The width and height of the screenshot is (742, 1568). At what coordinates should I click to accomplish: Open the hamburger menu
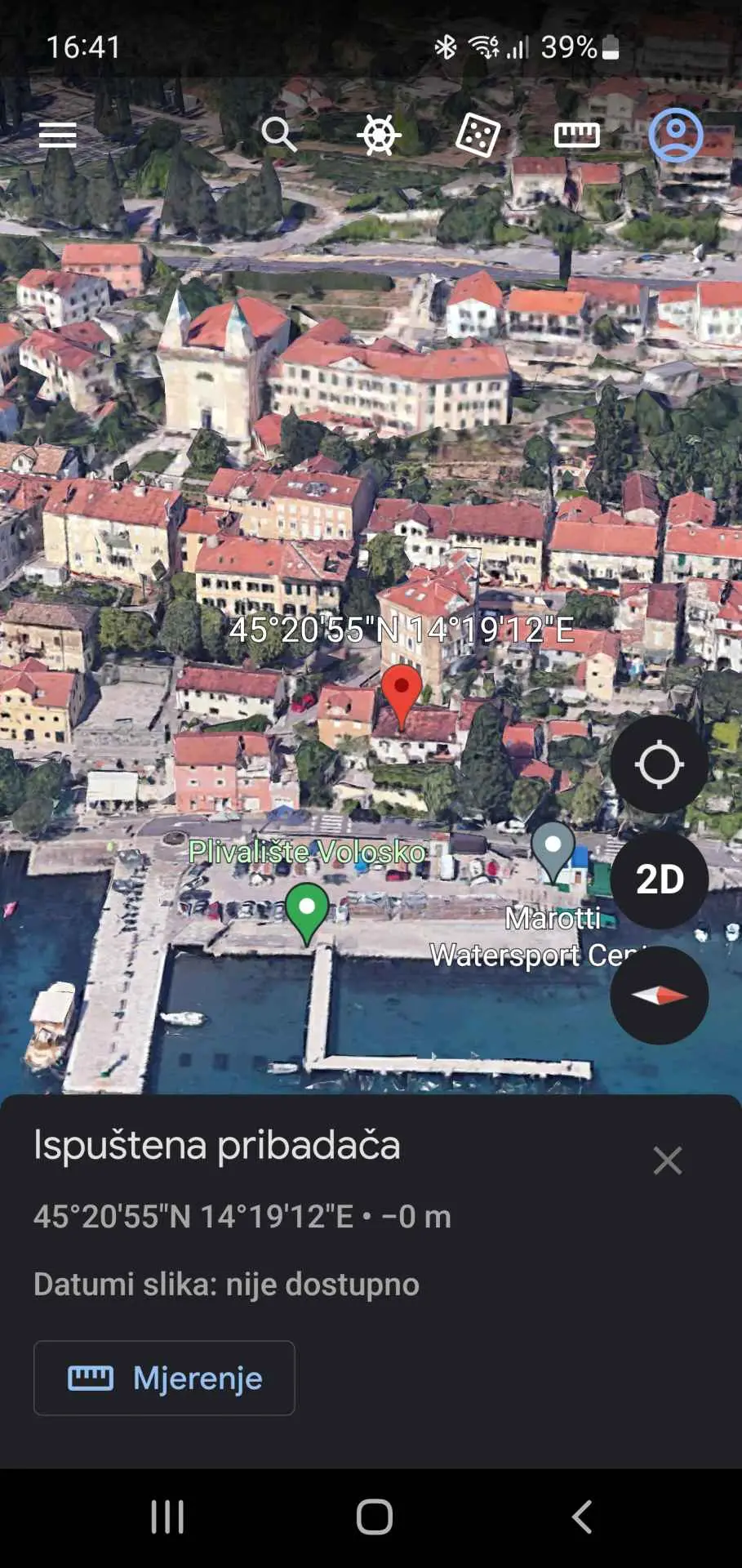click(57, 135)
